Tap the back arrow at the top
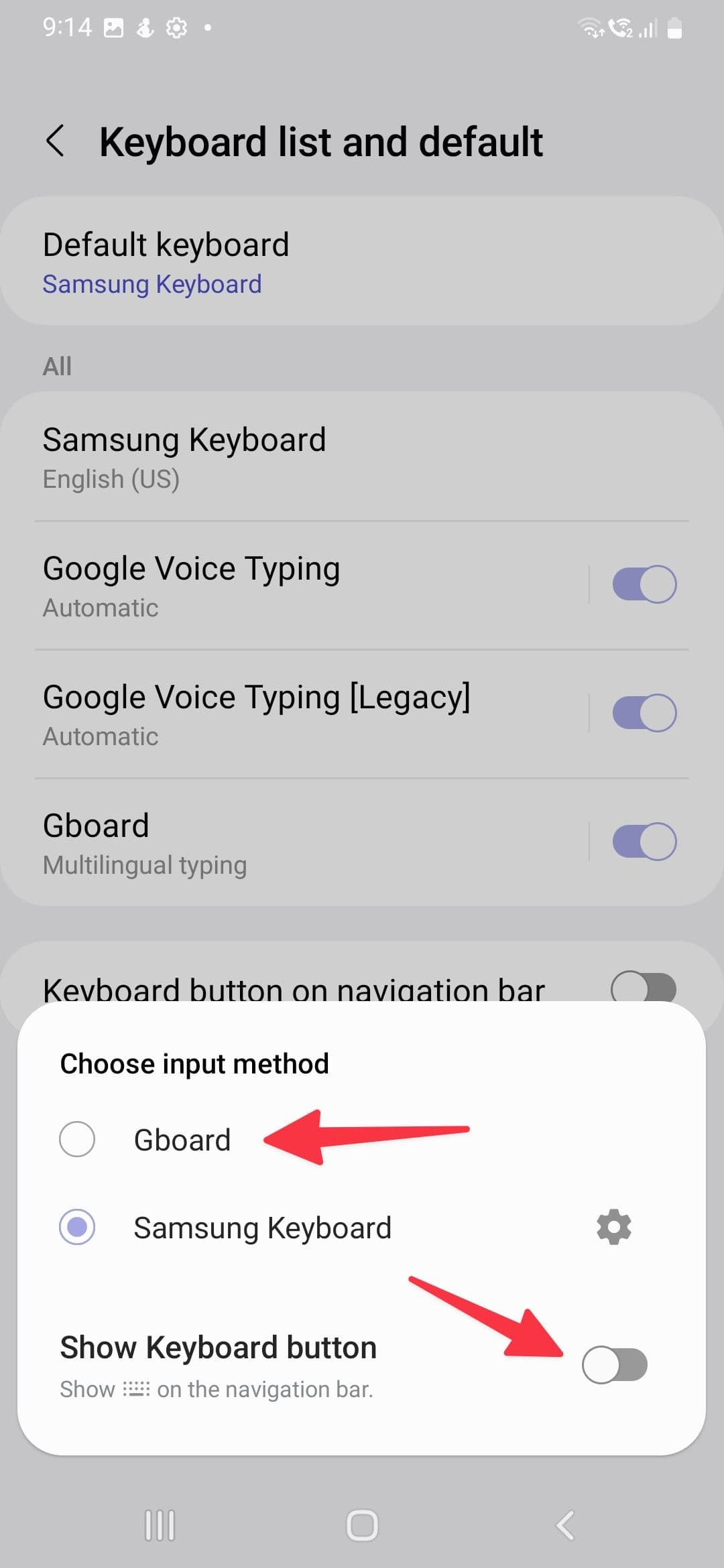Viewport: 724px width, 1568px height. [57, 141]
